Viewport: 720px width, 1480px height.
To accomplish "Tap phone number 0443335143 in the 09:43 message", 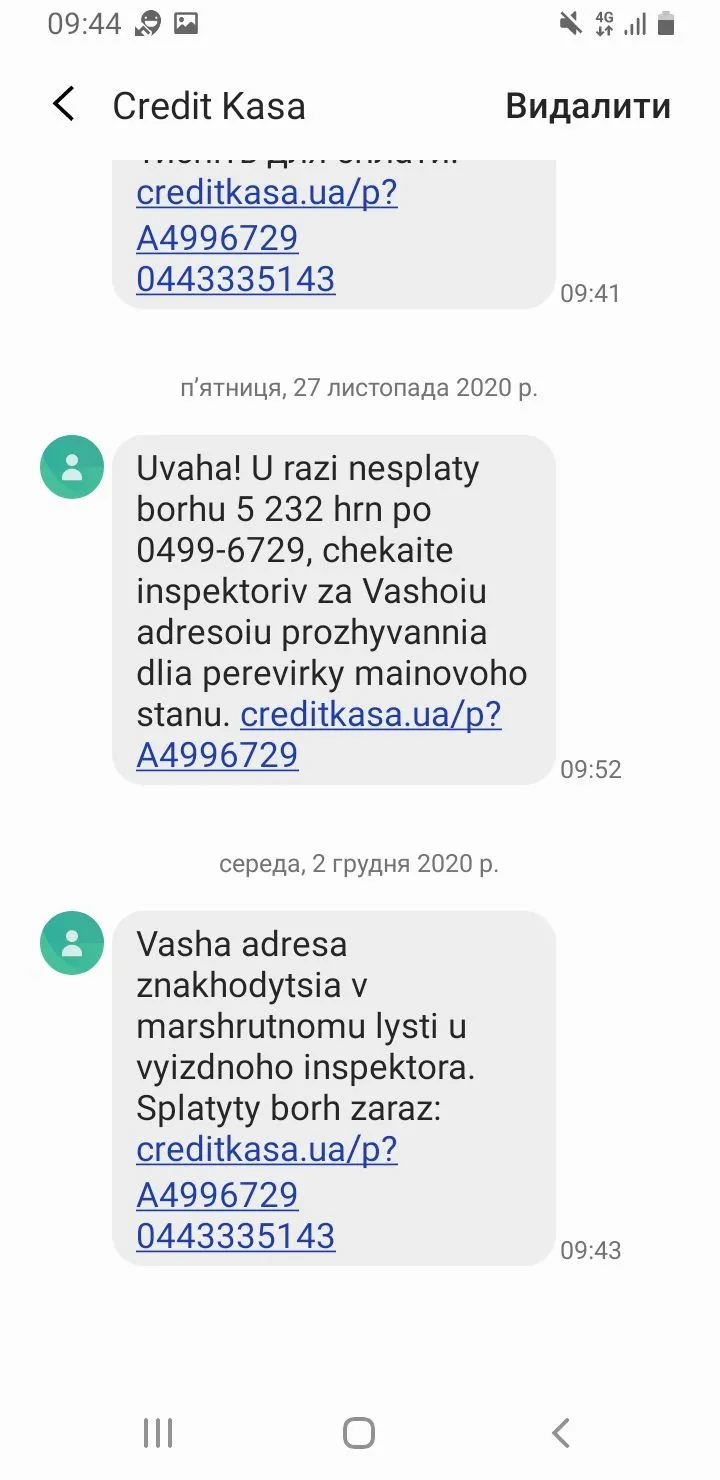I will click(235, 1235).
